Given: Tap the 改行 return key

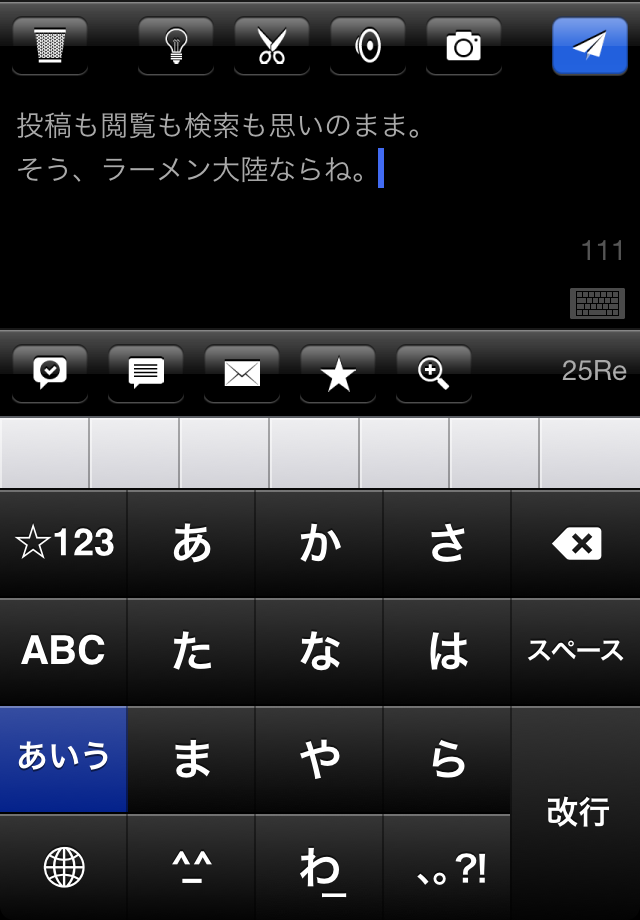Looking at the screenshot, I should pos(576,812).
